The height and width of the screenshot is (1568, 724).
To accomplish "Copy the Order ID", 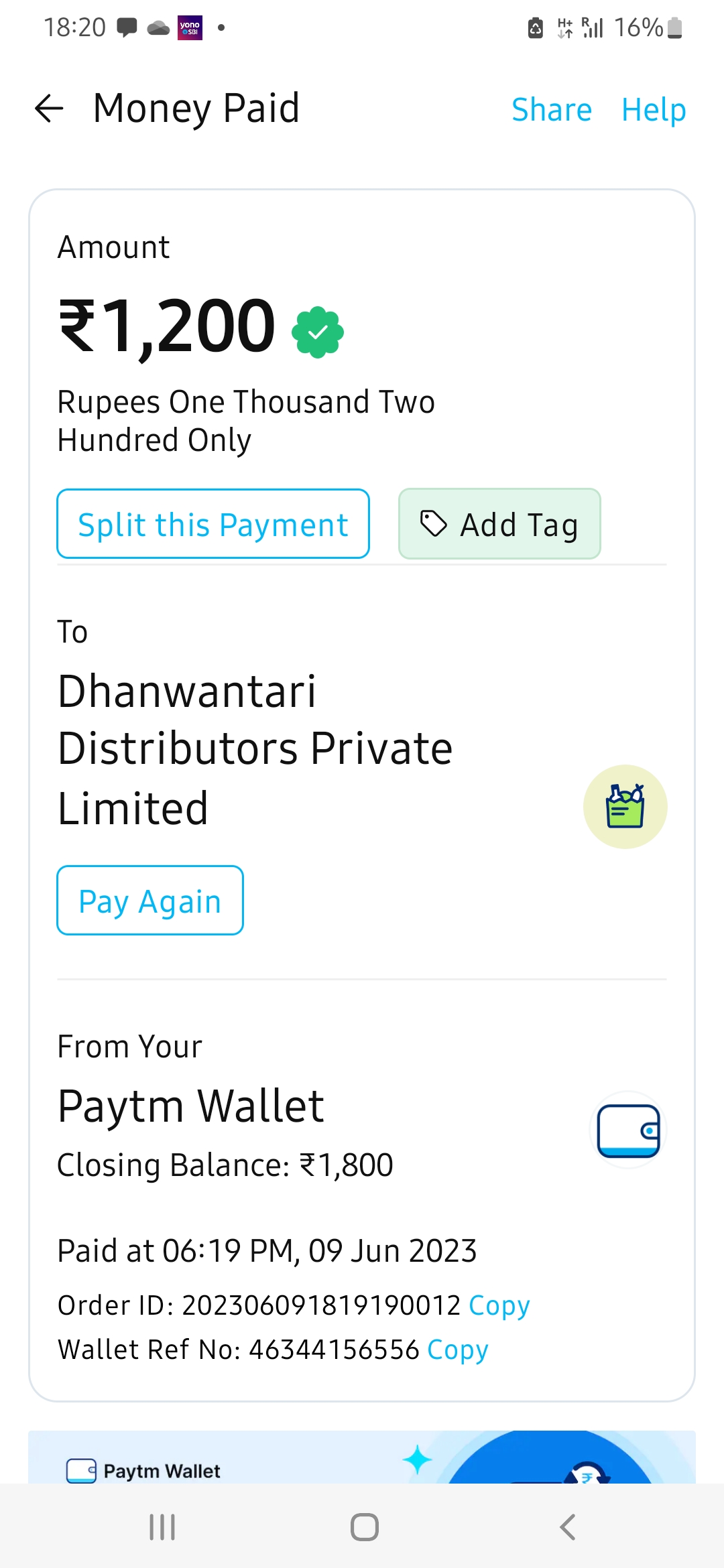I will [x=499, y=1306].
